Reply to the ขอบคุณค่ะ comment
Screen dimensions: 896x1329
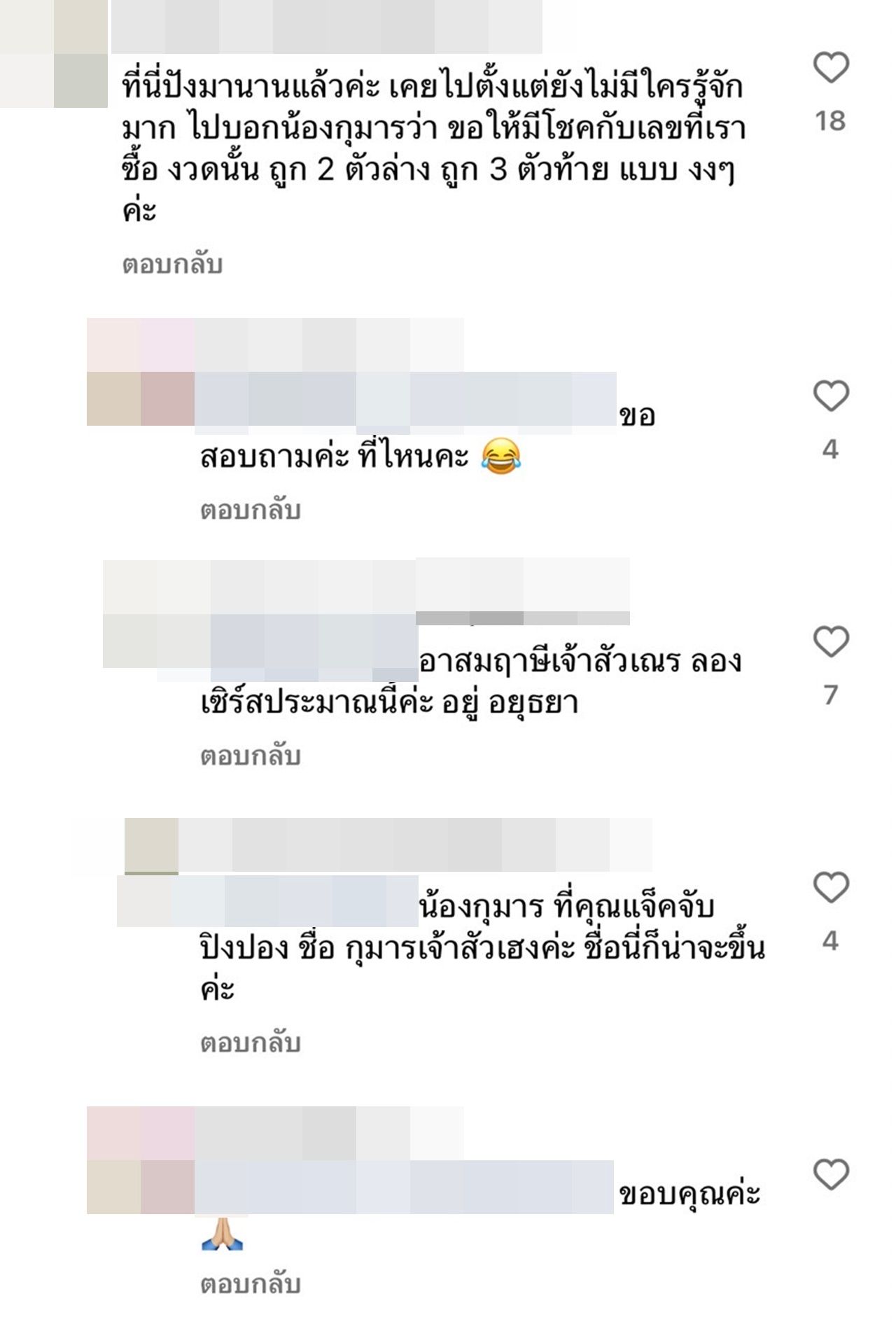pyautogui.click(x=250, y=1283)
